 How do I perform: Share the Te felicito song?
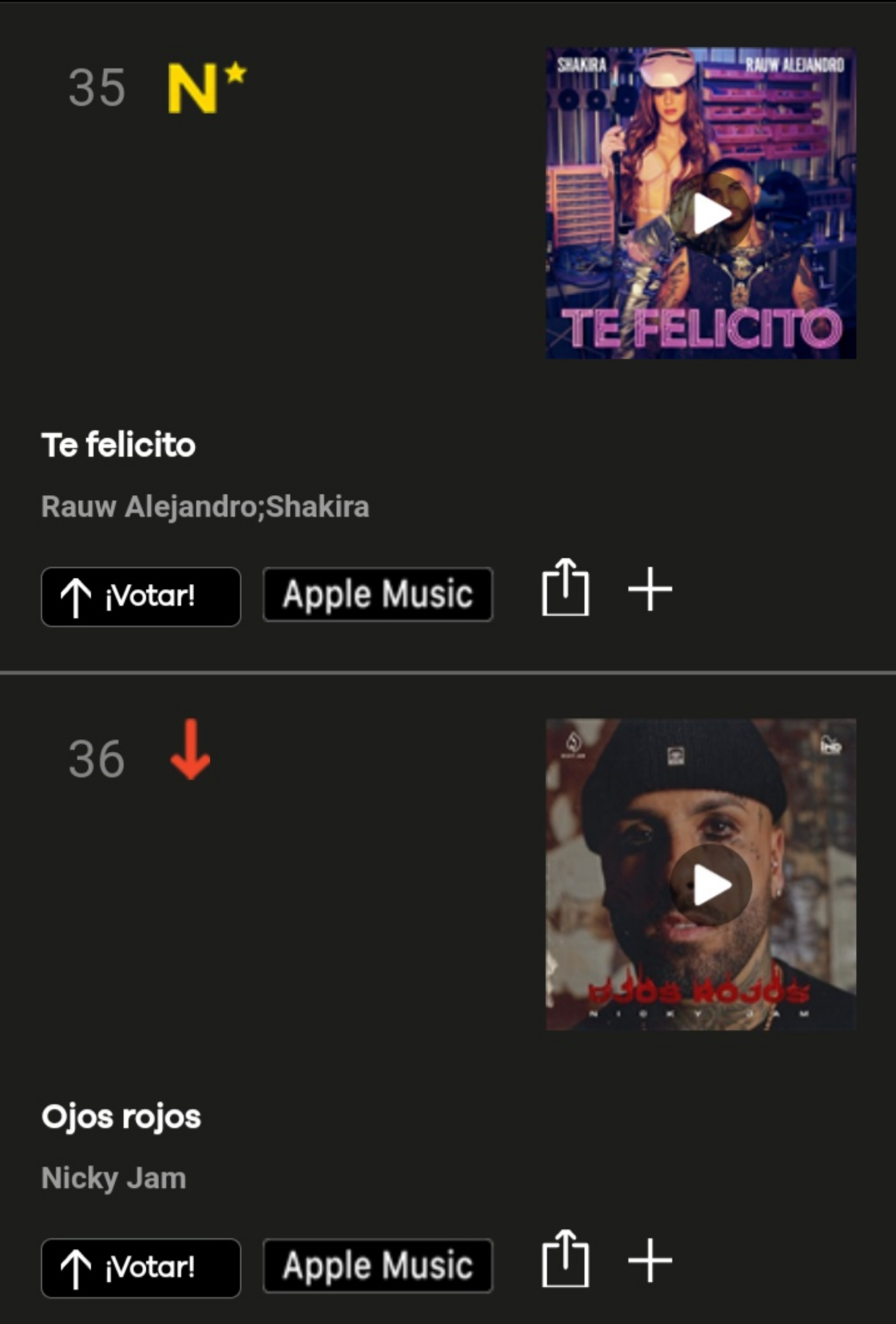click(565, 588)
